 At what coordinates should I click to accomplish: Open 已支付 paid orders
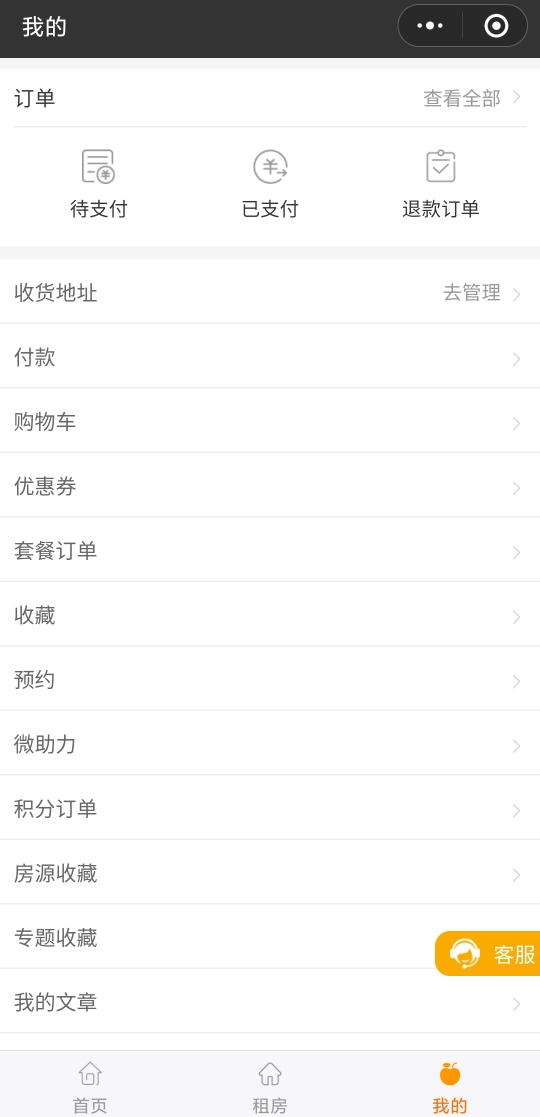(x=270, y=184)
